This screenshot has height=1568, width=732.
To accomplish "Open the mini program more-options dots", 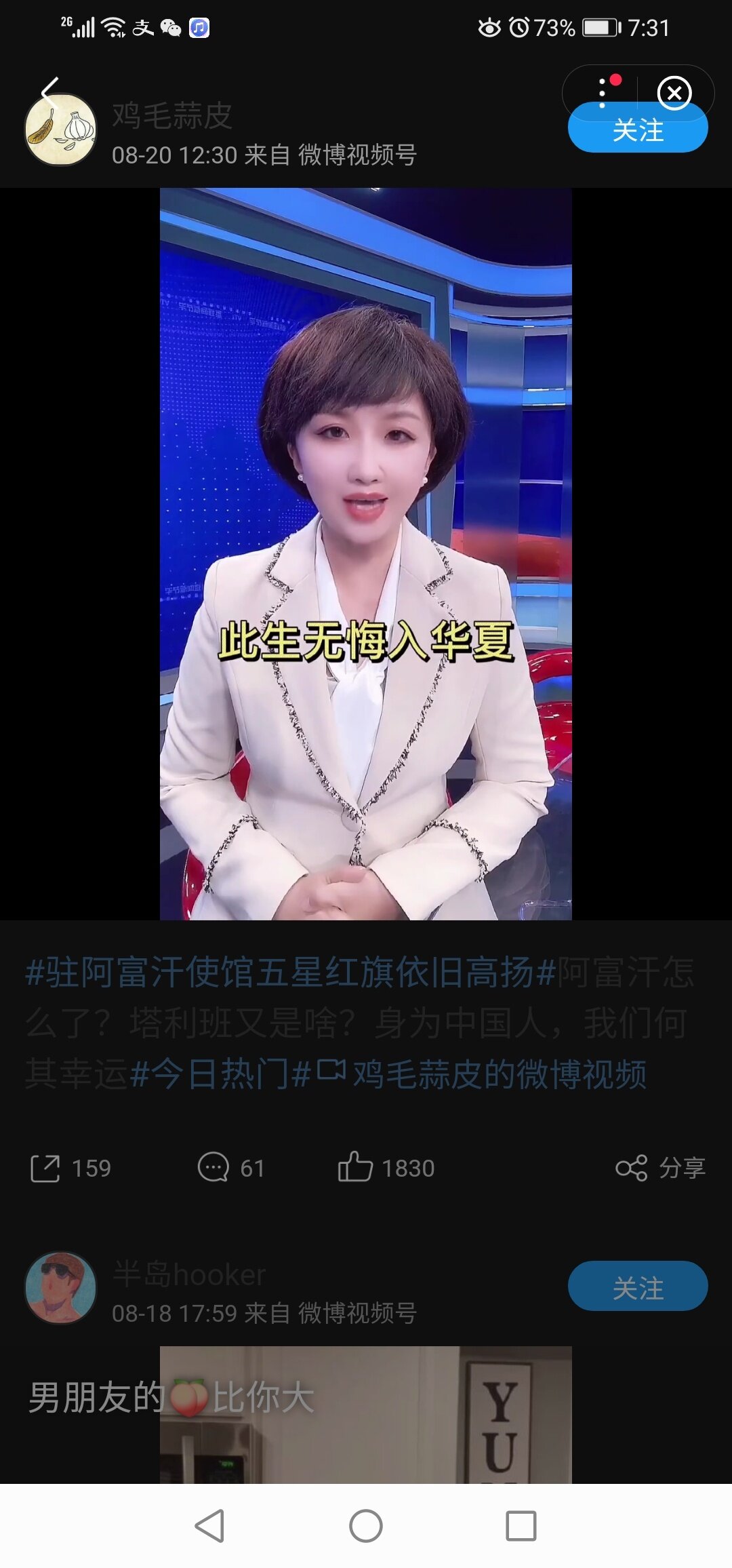I will 602,92.
